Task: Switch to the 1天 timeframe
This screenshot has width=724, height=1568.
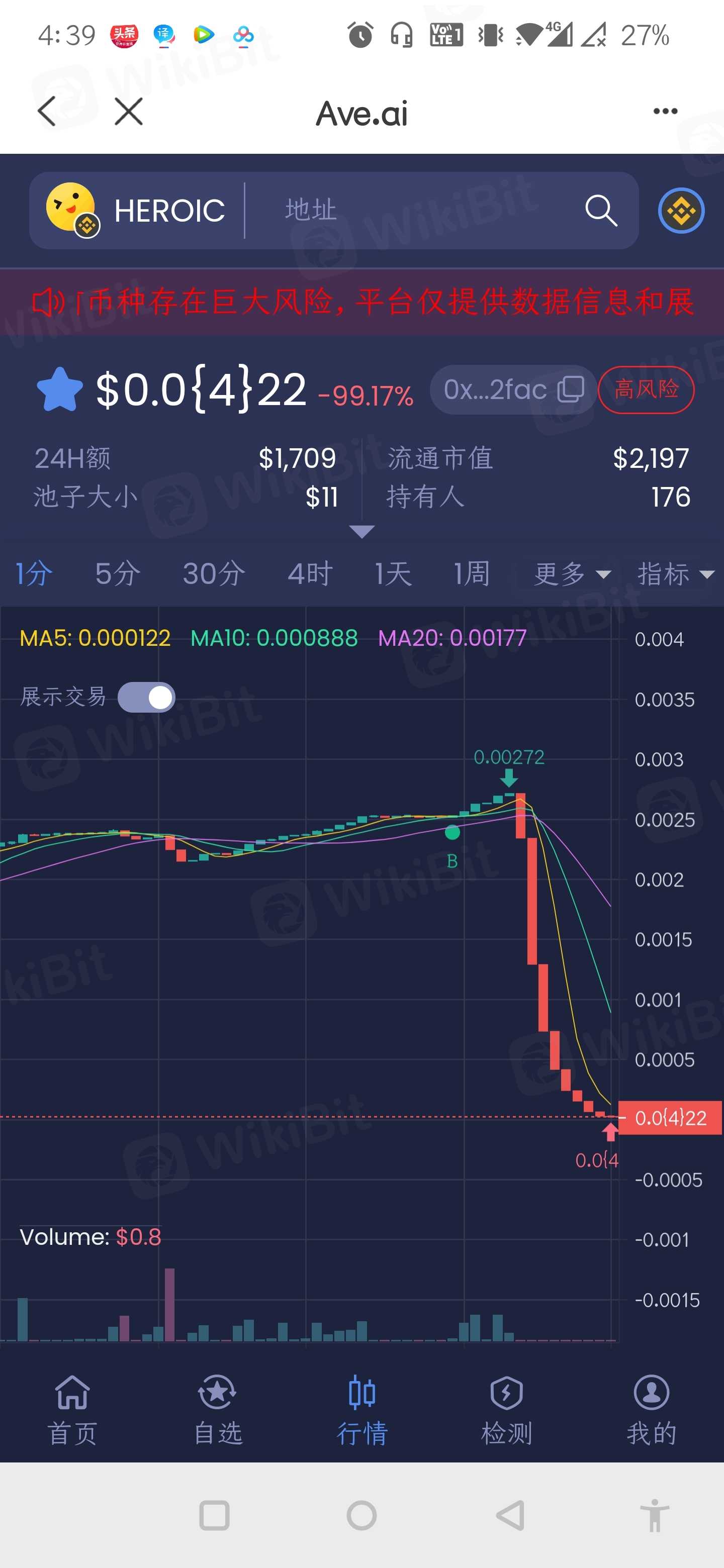Action: tap(393, 573)
